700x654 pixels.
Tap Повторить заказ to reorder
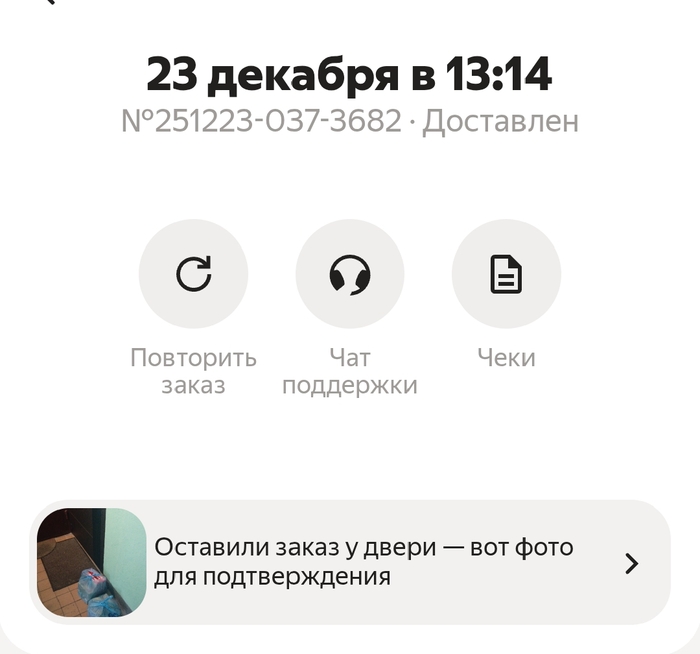click(193, 274)
